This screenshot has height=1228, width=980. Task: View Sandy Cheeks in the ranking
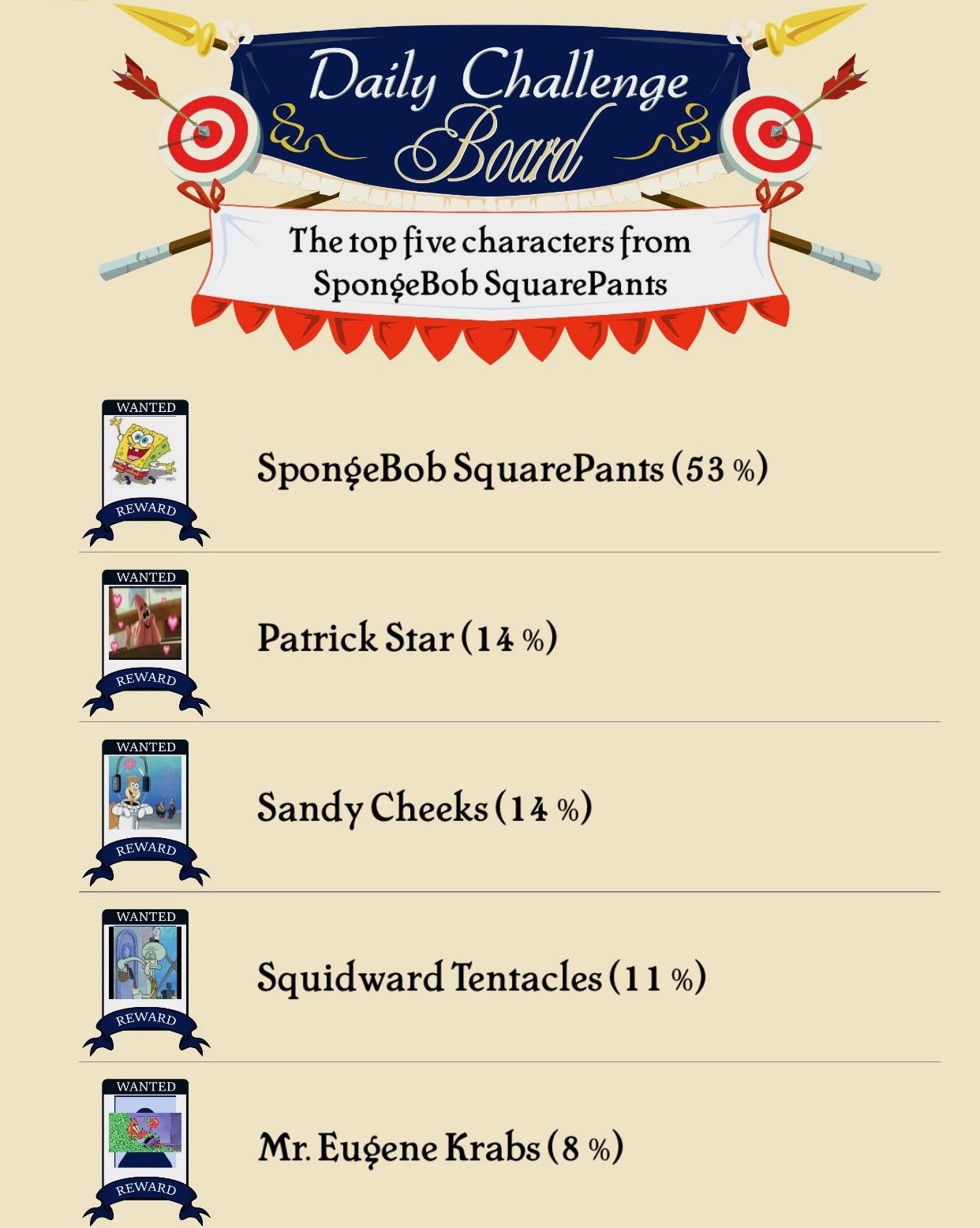pyautogui.click(x=425, y=808)
